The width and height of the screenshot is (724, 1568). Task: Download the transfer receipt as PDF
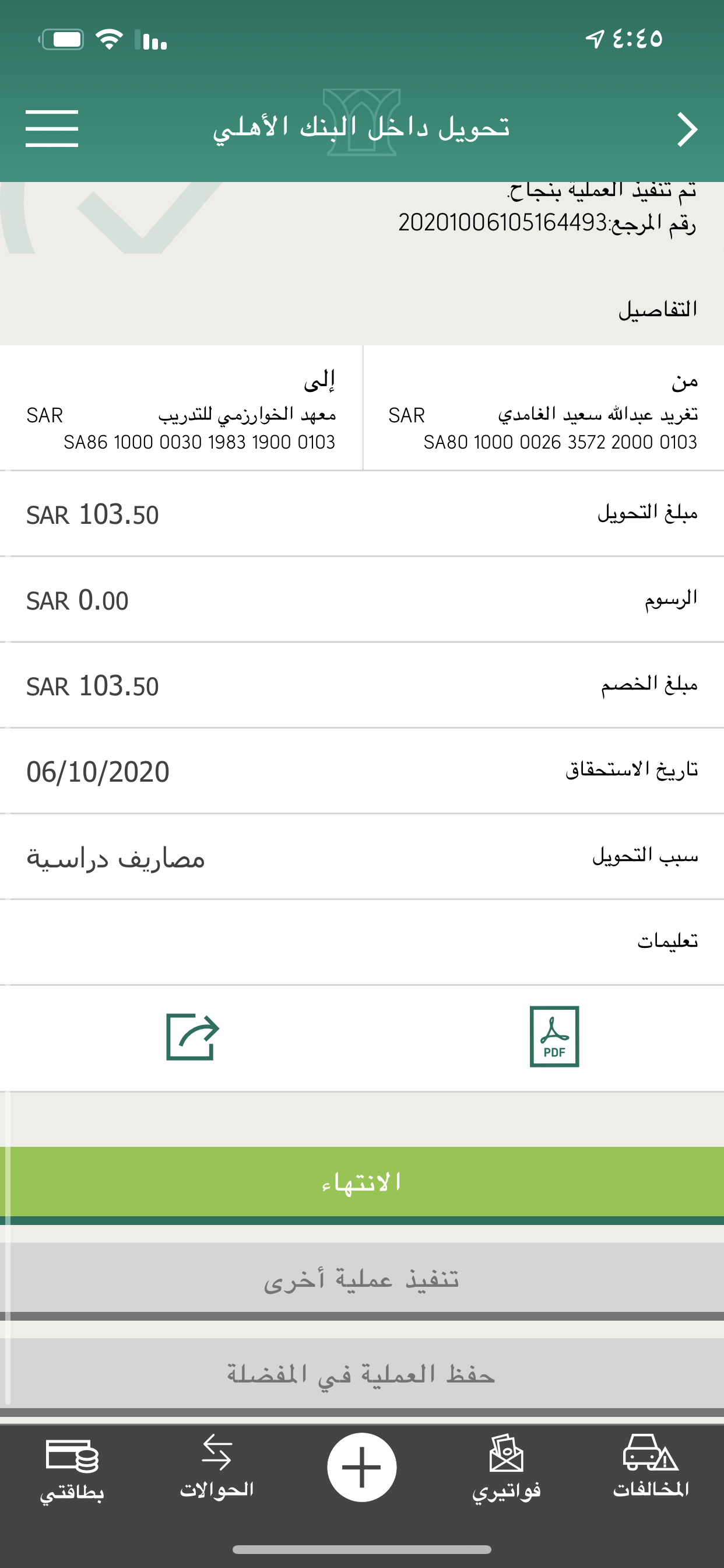point(554,1036)
